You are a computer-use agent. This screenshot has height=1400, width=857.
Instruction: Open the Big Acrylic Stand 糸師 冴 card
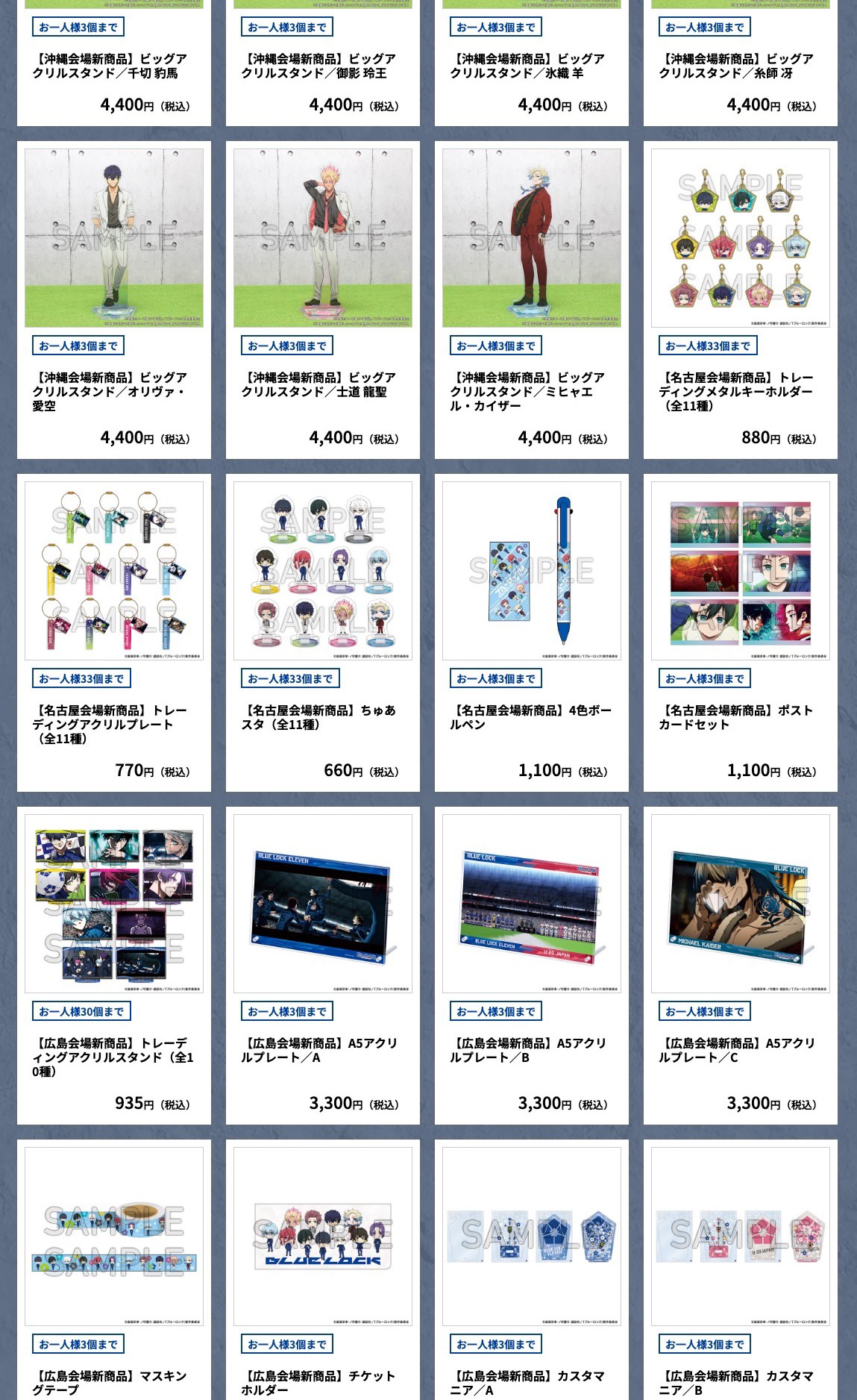tap(740, 66)
